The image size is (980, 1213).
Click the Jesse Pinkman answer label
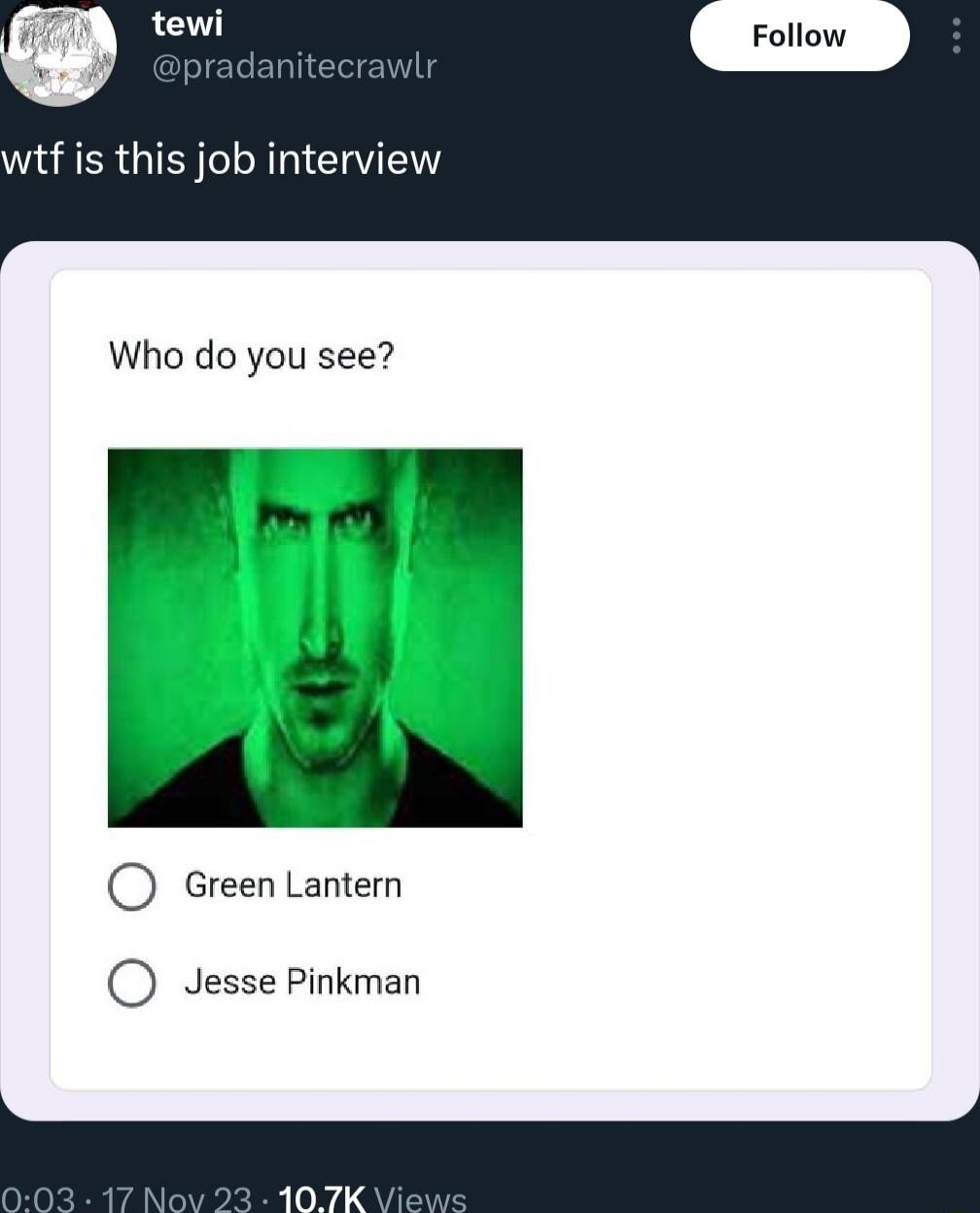(300, 982)
